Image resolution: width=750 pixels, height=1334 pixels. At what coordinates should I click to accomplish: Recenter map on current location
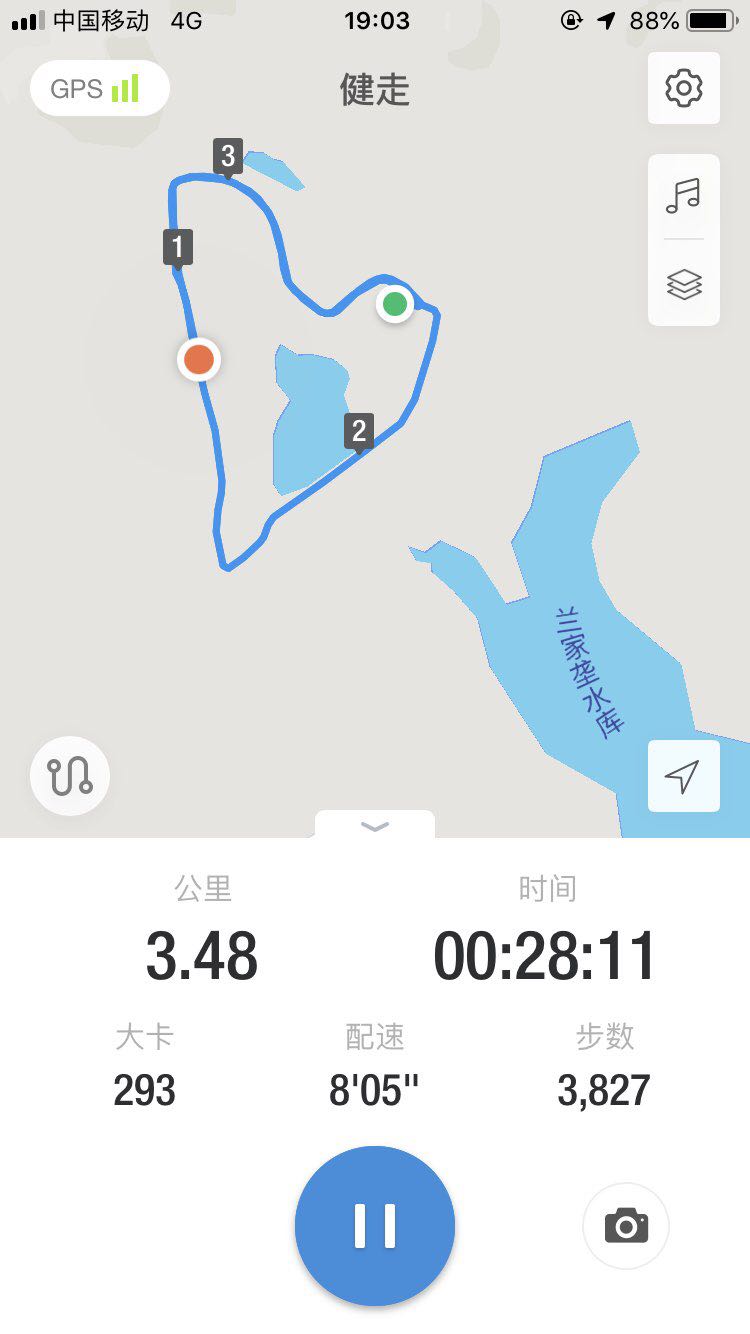pyautogui.click(x=683, y=776)
